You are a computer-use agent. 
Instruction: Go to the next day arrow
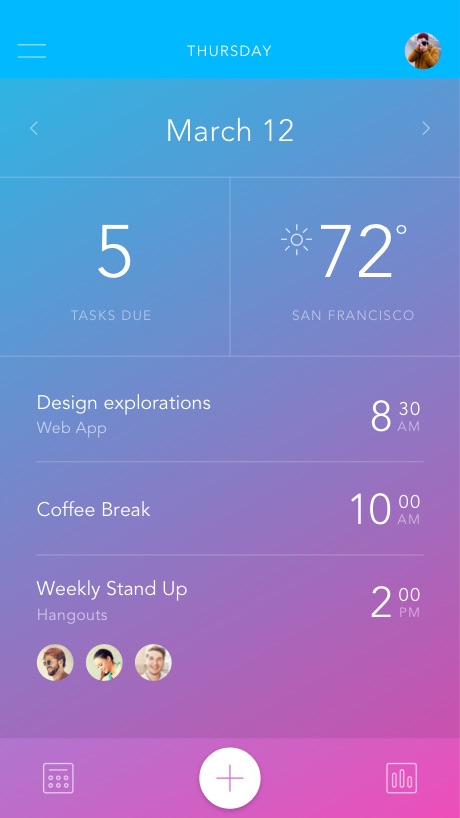426,128
